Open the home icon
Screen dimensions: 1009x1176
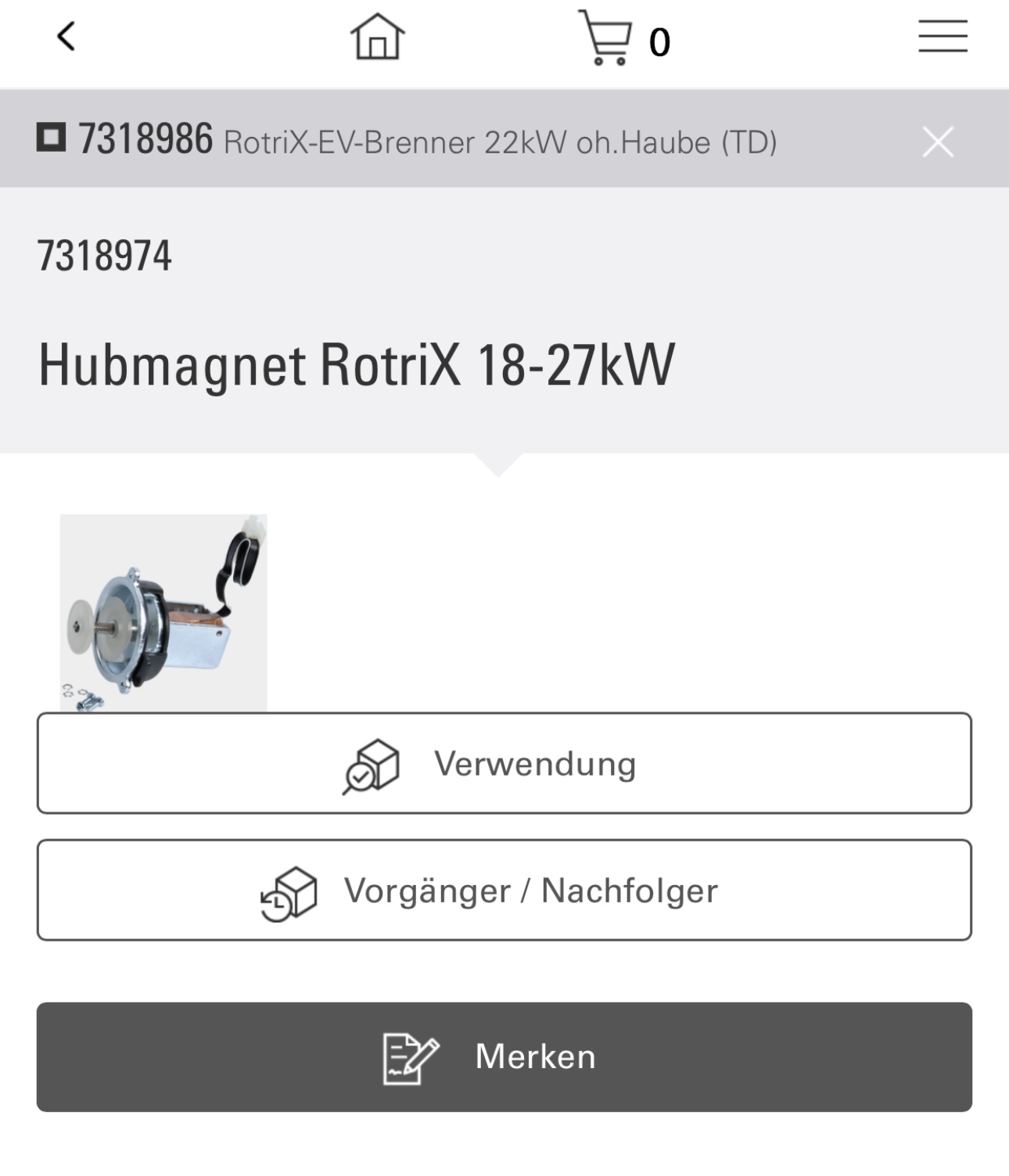(x=377, y=38)
